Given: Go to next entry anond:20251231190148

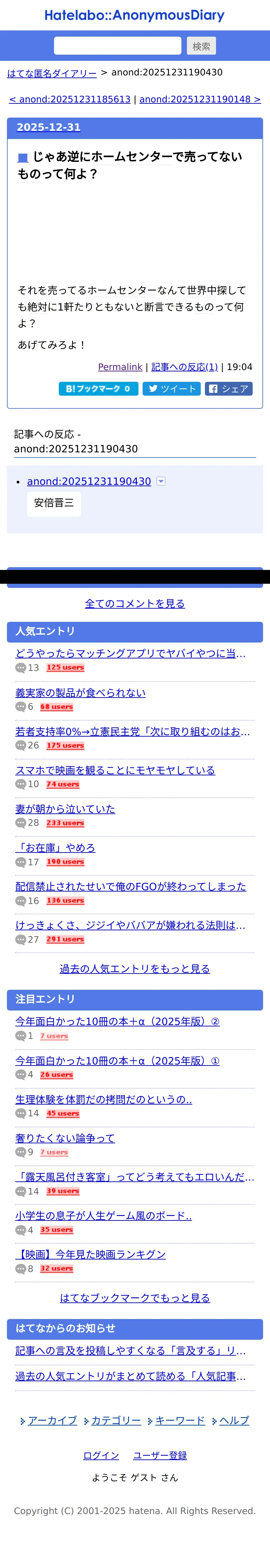Looking at the screenshot, I should 200,99.
